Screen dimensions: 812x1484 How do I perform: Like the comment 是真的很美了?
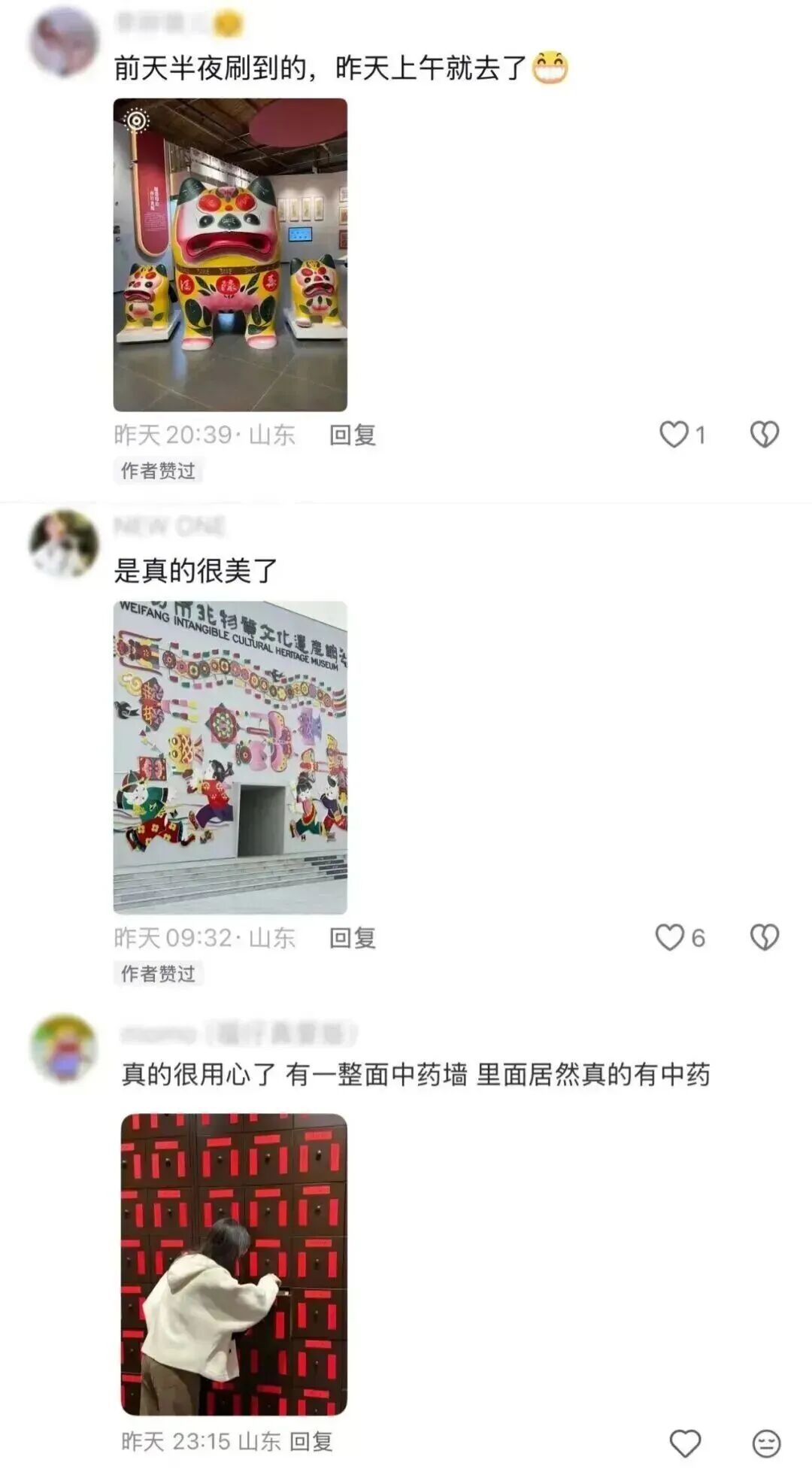pyautogui.click(x=670, y=937)
